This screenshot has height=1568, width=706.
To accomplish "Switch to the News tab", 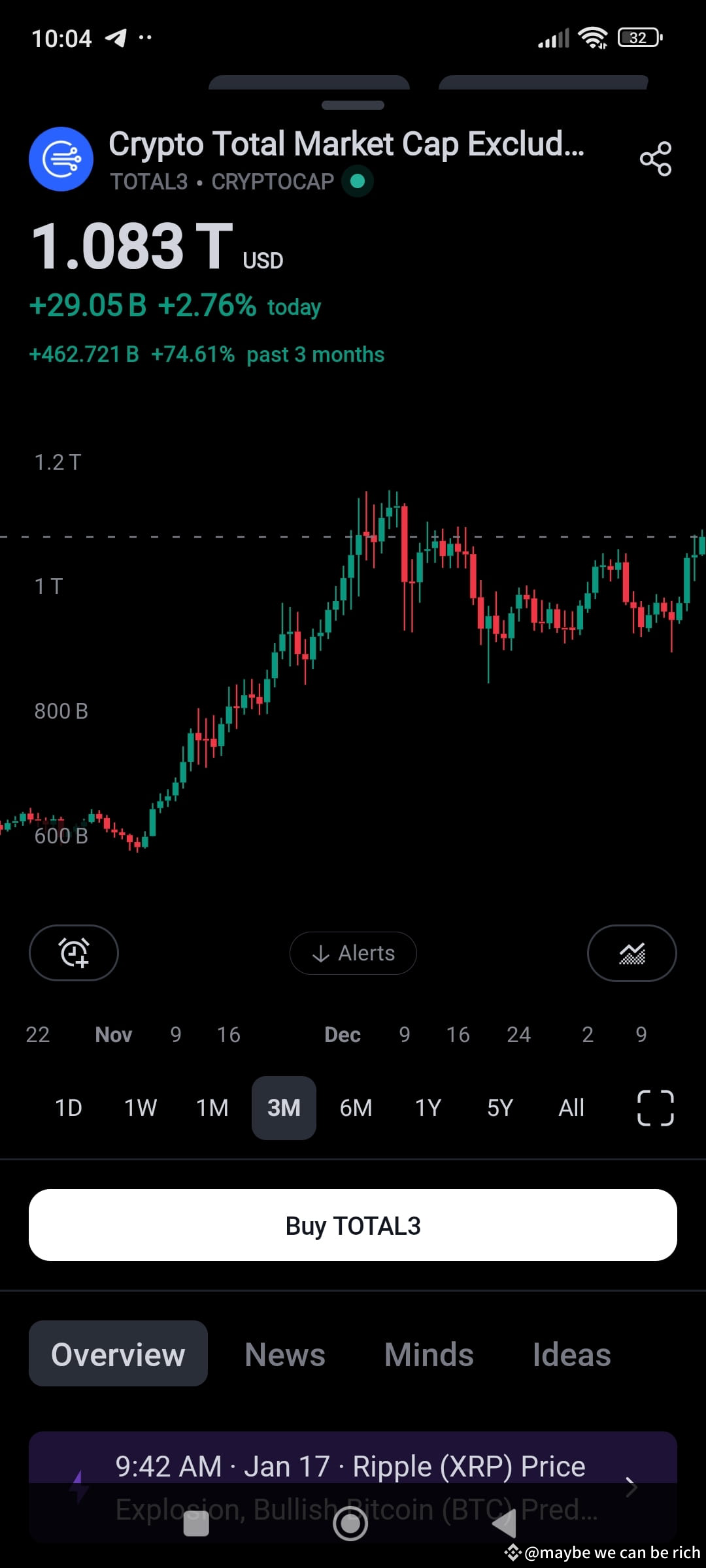I will pyautogui.click(x=284, y=1354).
